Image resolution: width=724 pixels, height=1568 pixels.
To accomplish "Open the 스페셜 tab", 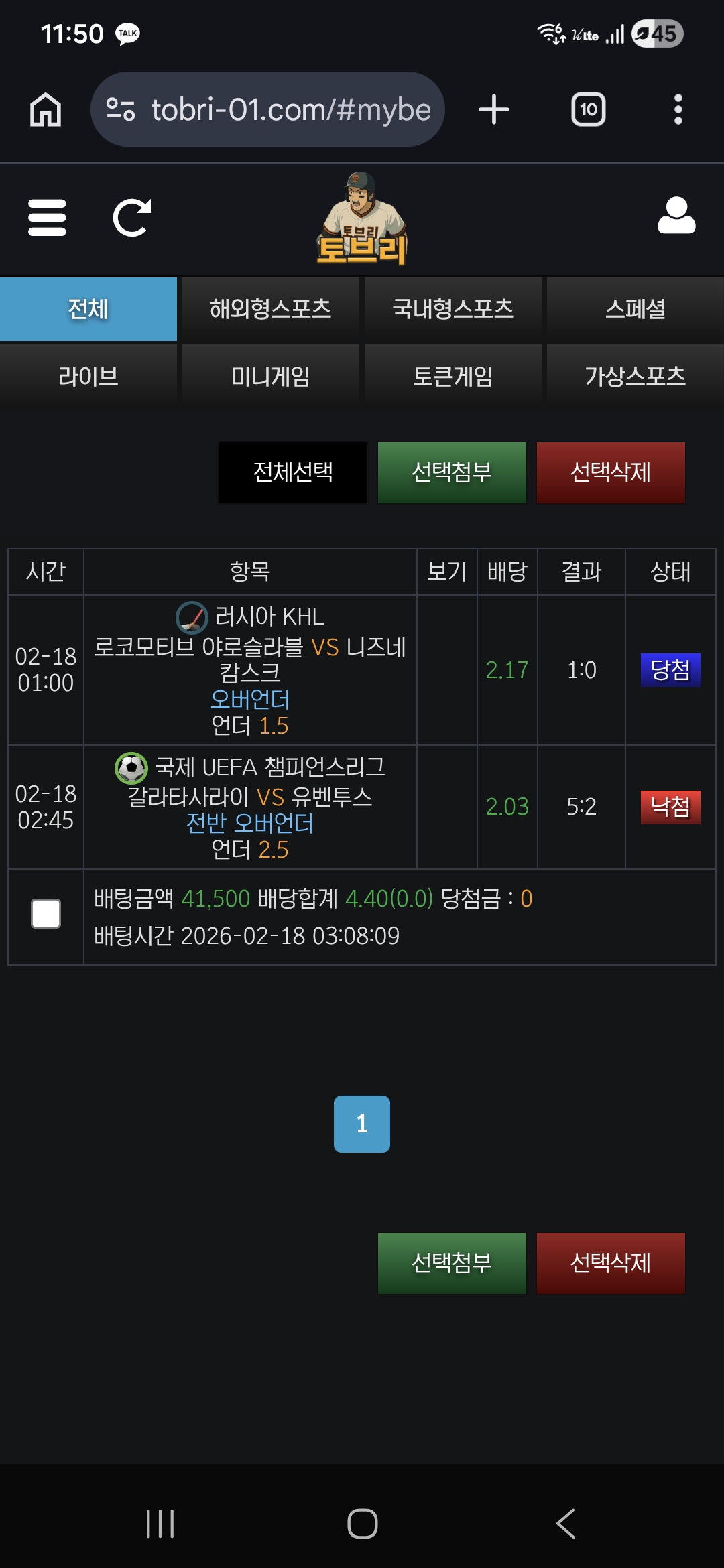I will tap(636, 309).
